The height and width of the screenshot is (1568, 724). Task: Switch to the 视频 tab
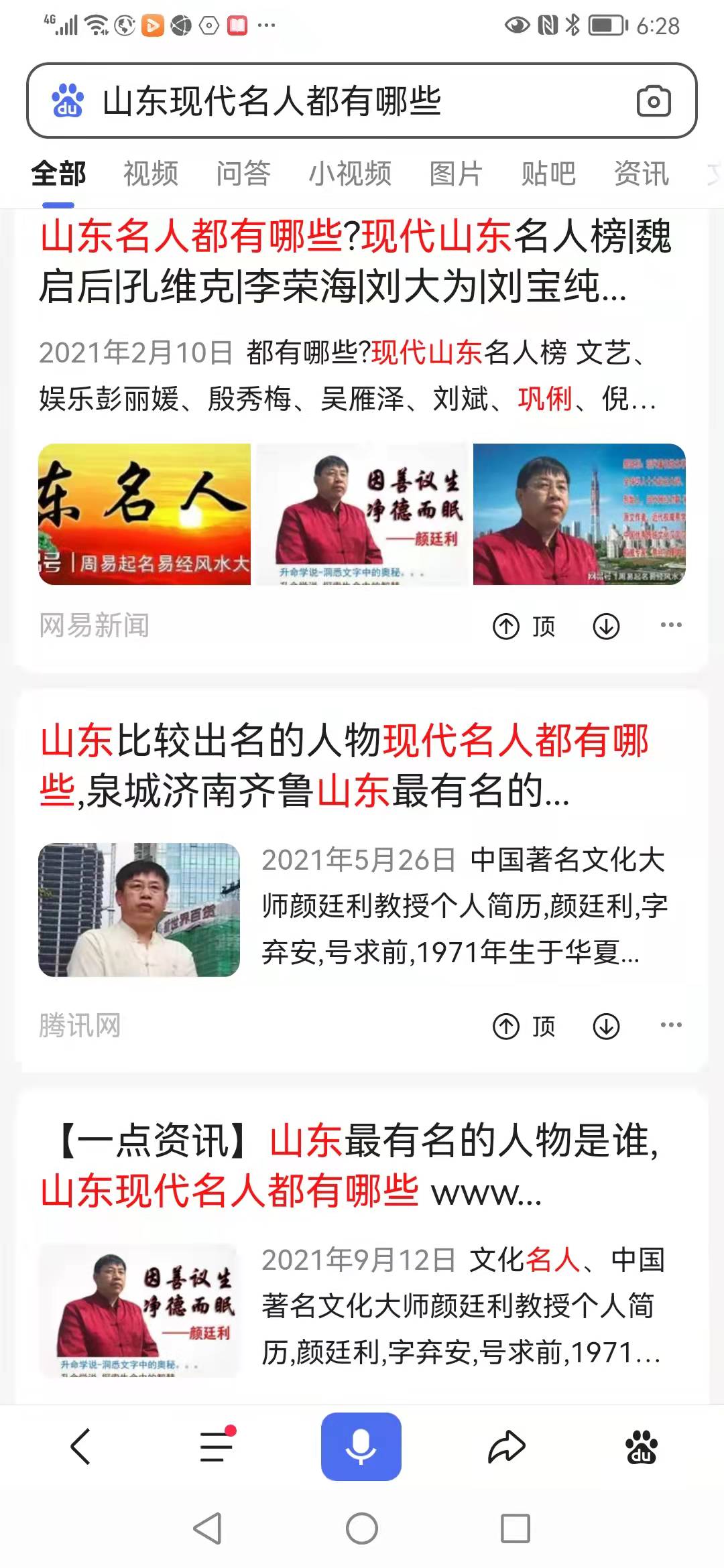tap(151, 174)
